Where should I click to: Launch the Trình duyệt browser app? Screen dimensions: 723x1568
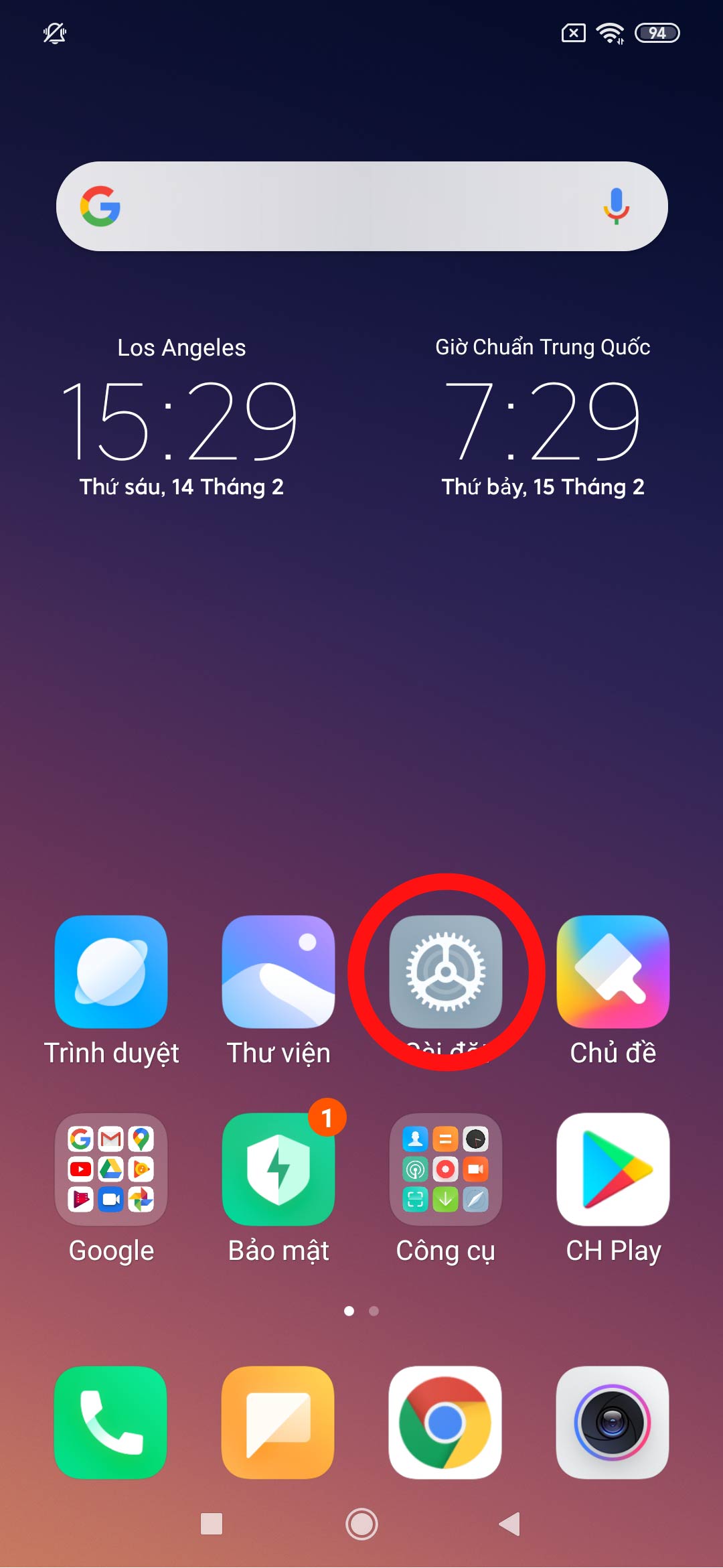111,971
